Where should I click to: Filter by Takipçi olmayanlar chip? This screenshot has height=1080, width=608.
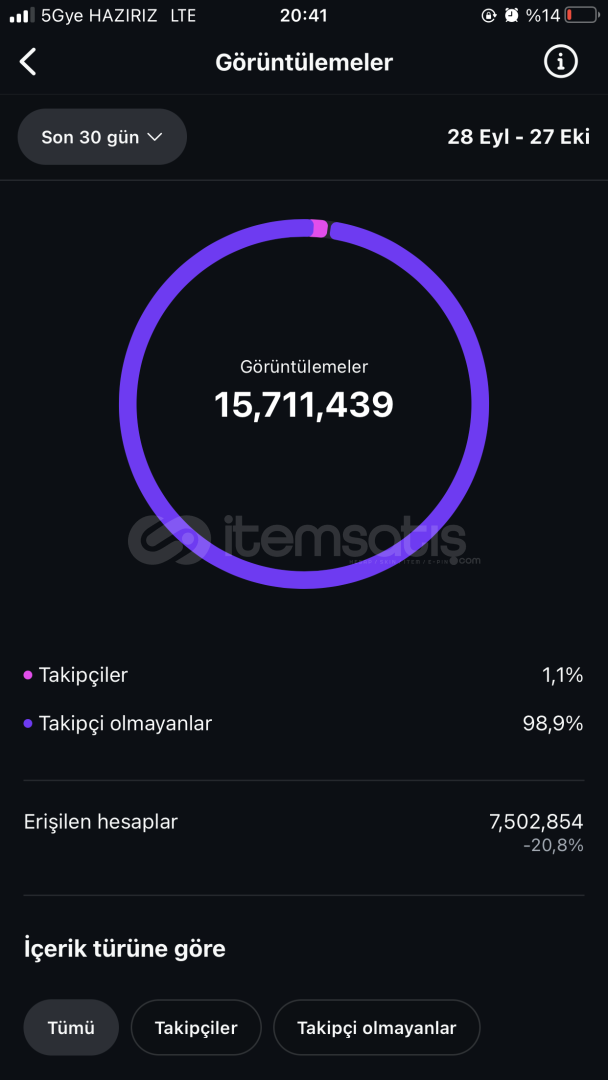coord(376,1027)
